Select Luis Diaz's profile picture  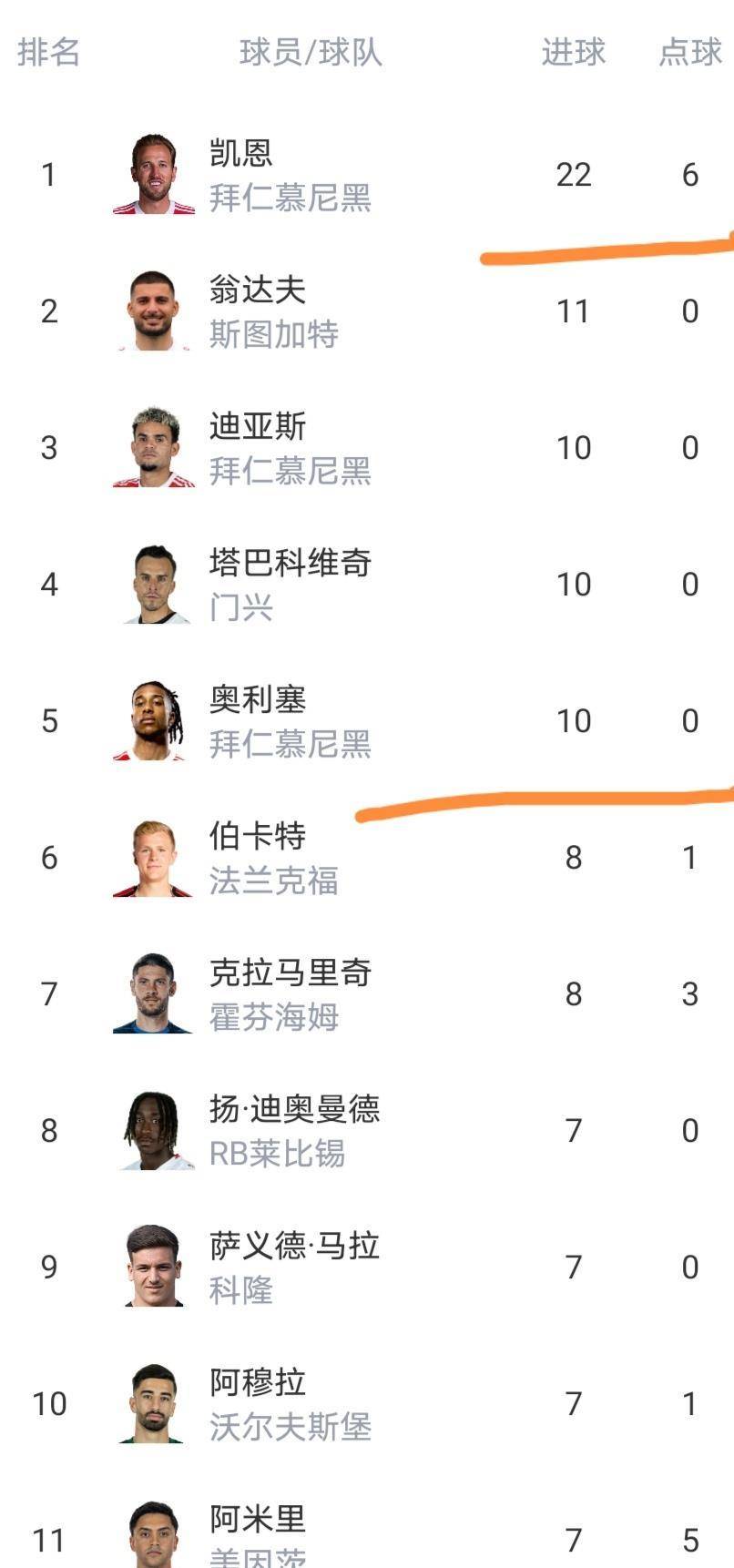click(x=155, y=446)
